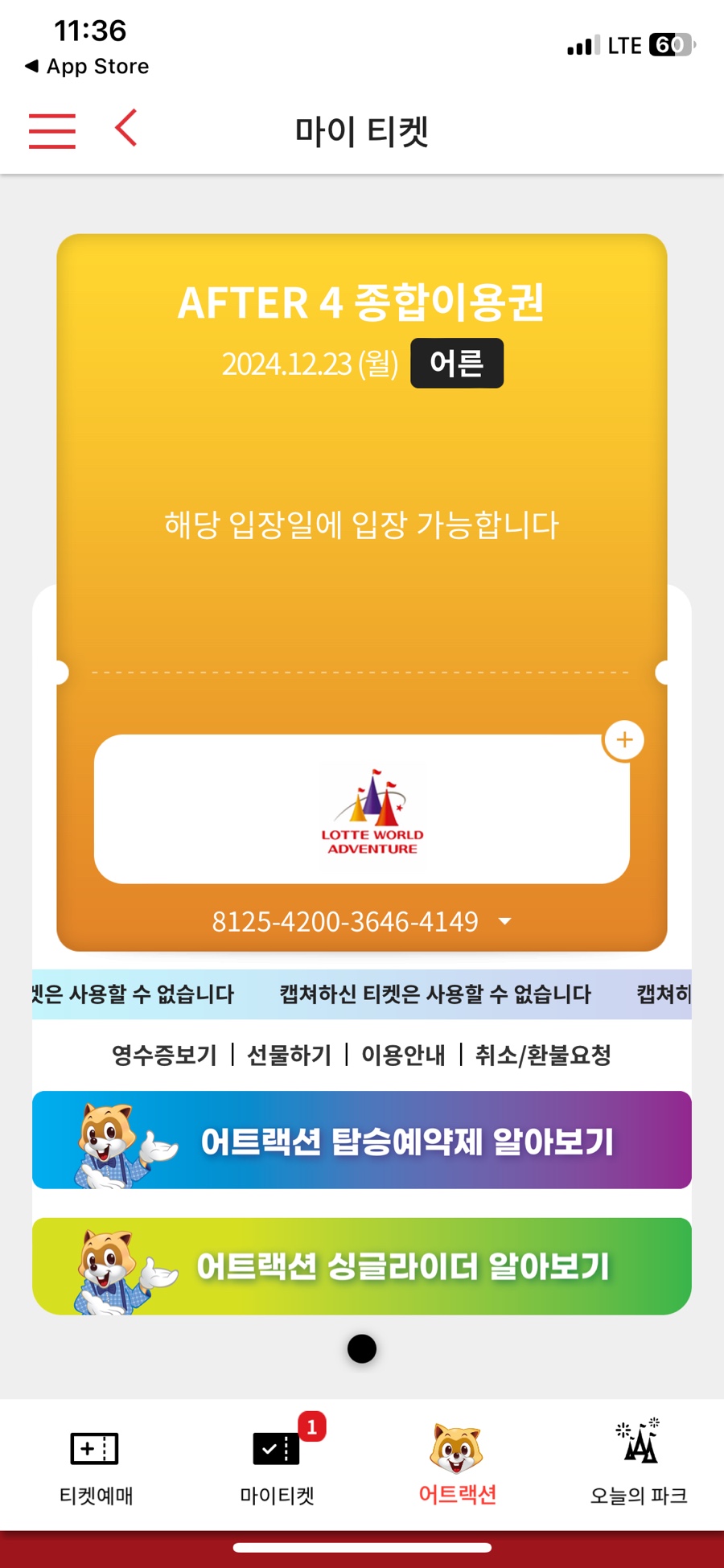Enlarge the ticket code with the plus icon
Screen dimensions: 724x1568
[624, 740]
